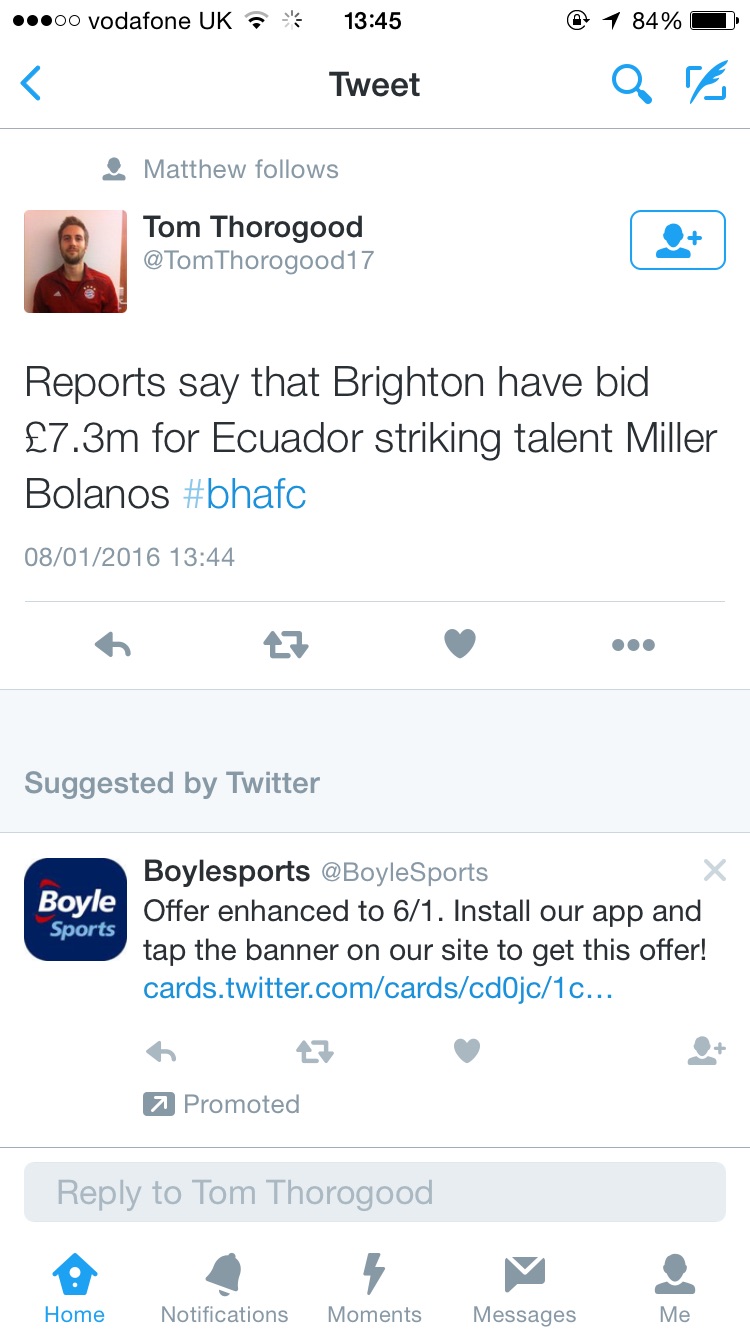Follow Tom Thorogood

coord(677,240)
